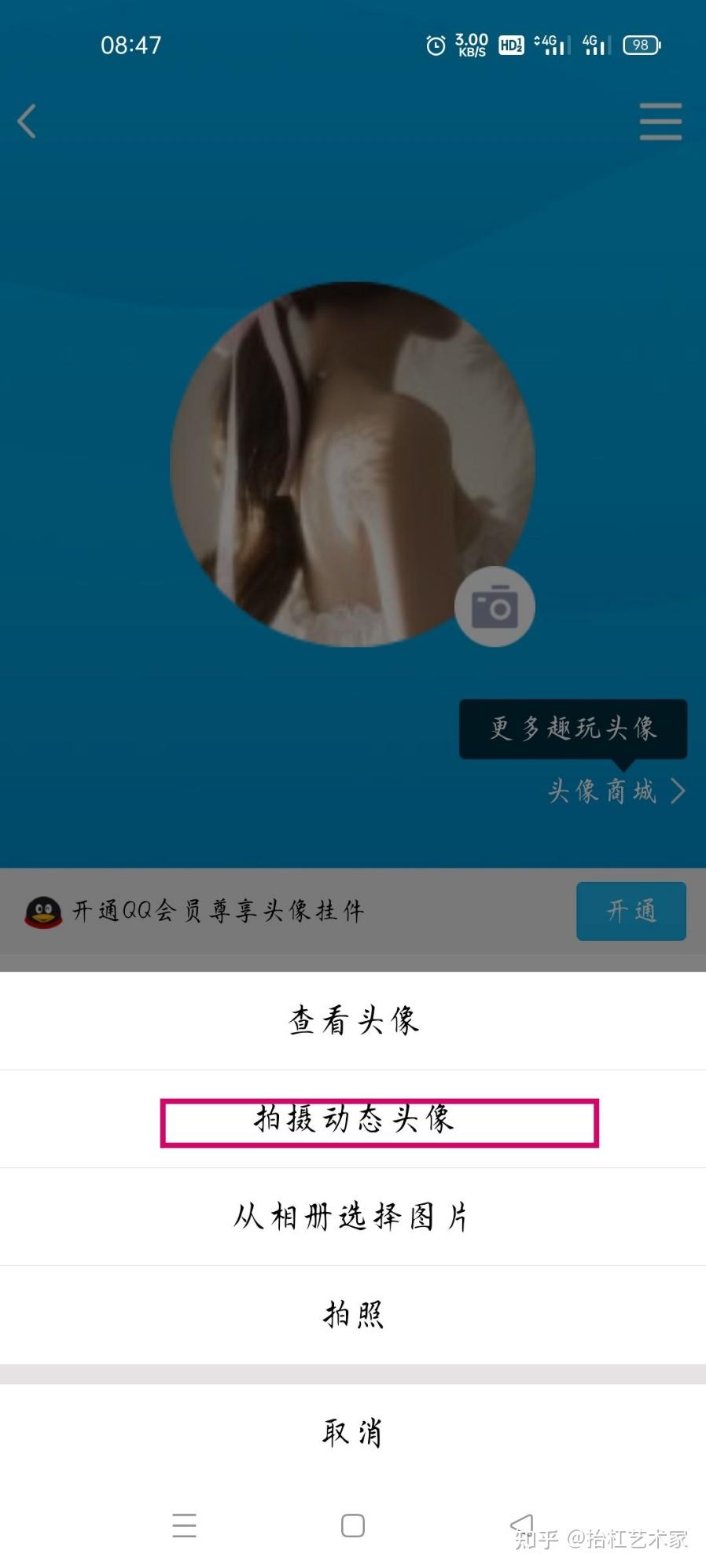Image resolution: width=706 pixels, height=1568 pixels.
Task: Go to the system home screen
Action: point(353,1526)
